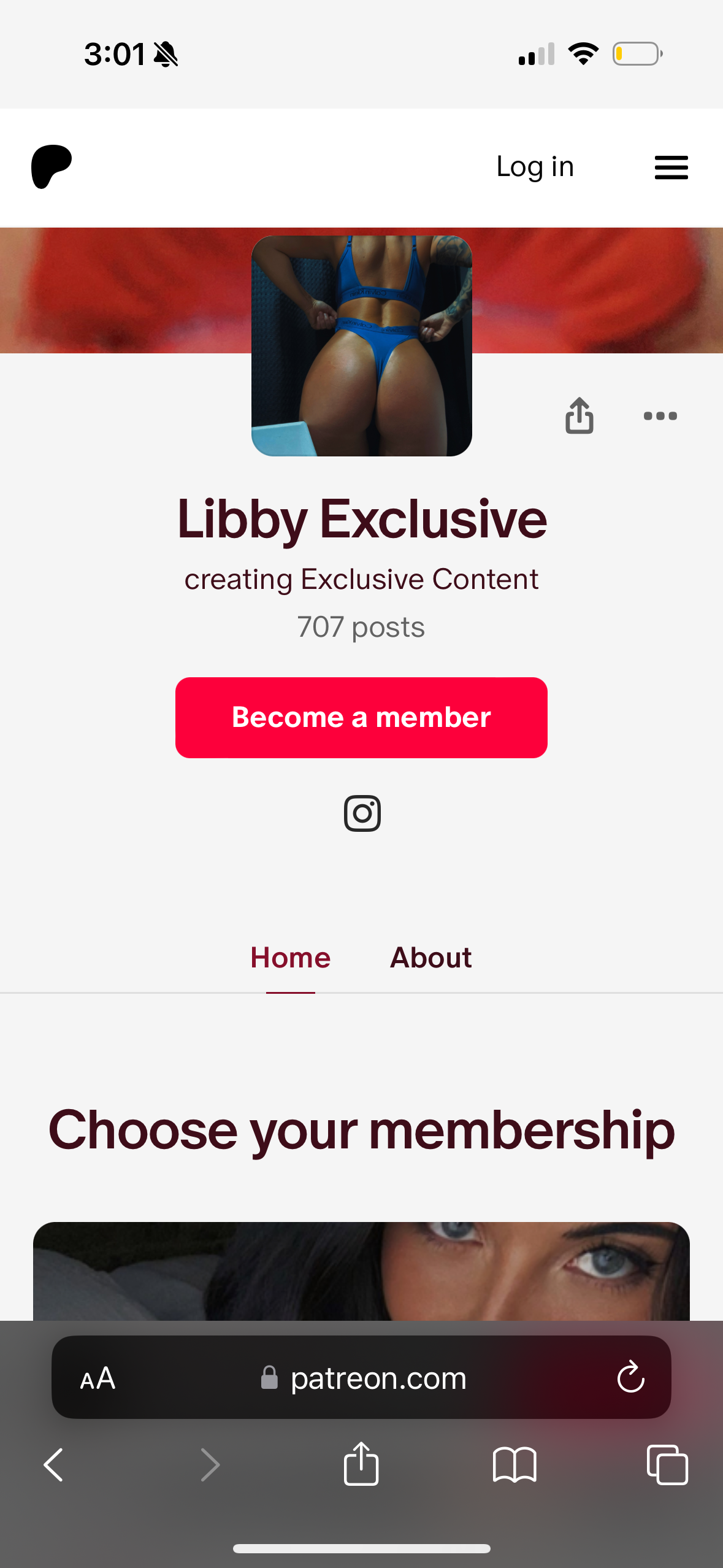Go back to the previous page
This screenshot has height=1568, width=723.
pos(54,1465)
